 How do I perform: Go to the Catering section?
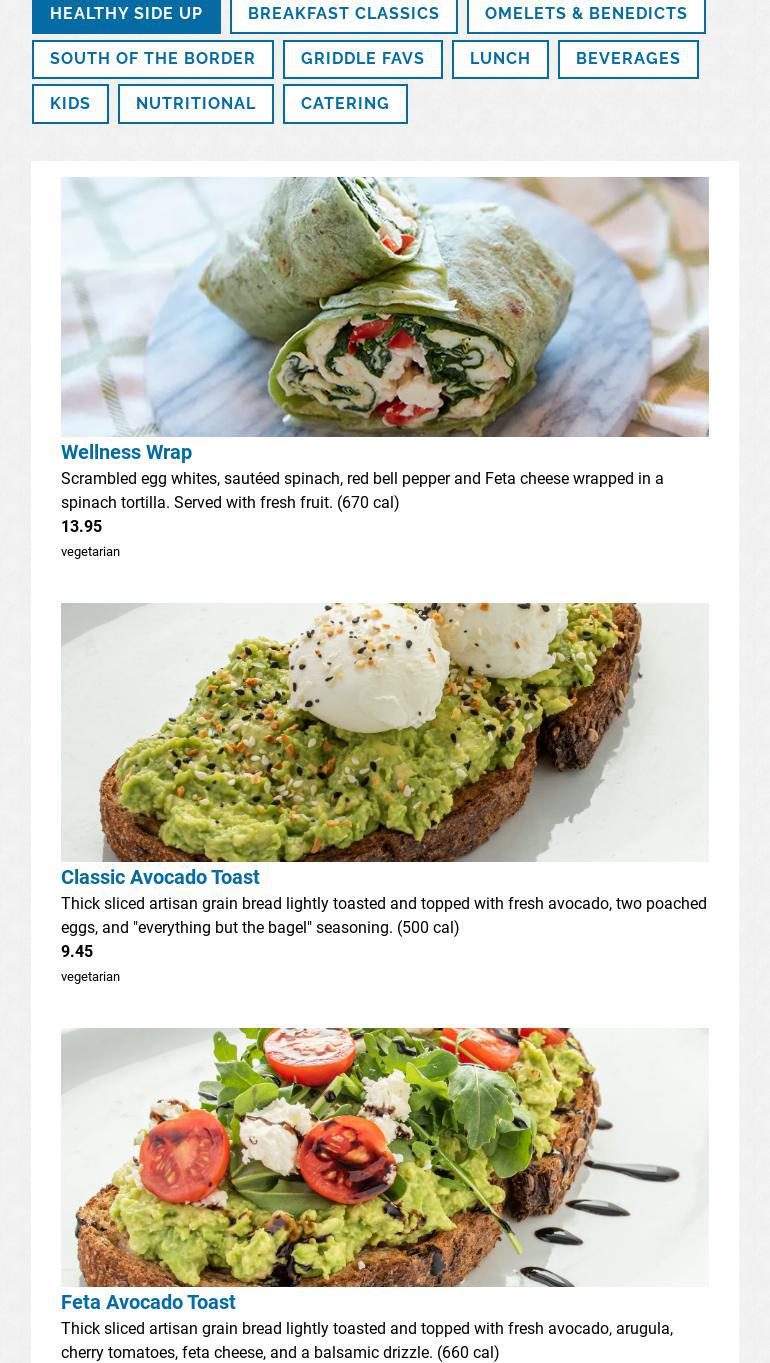pos(345,104)
